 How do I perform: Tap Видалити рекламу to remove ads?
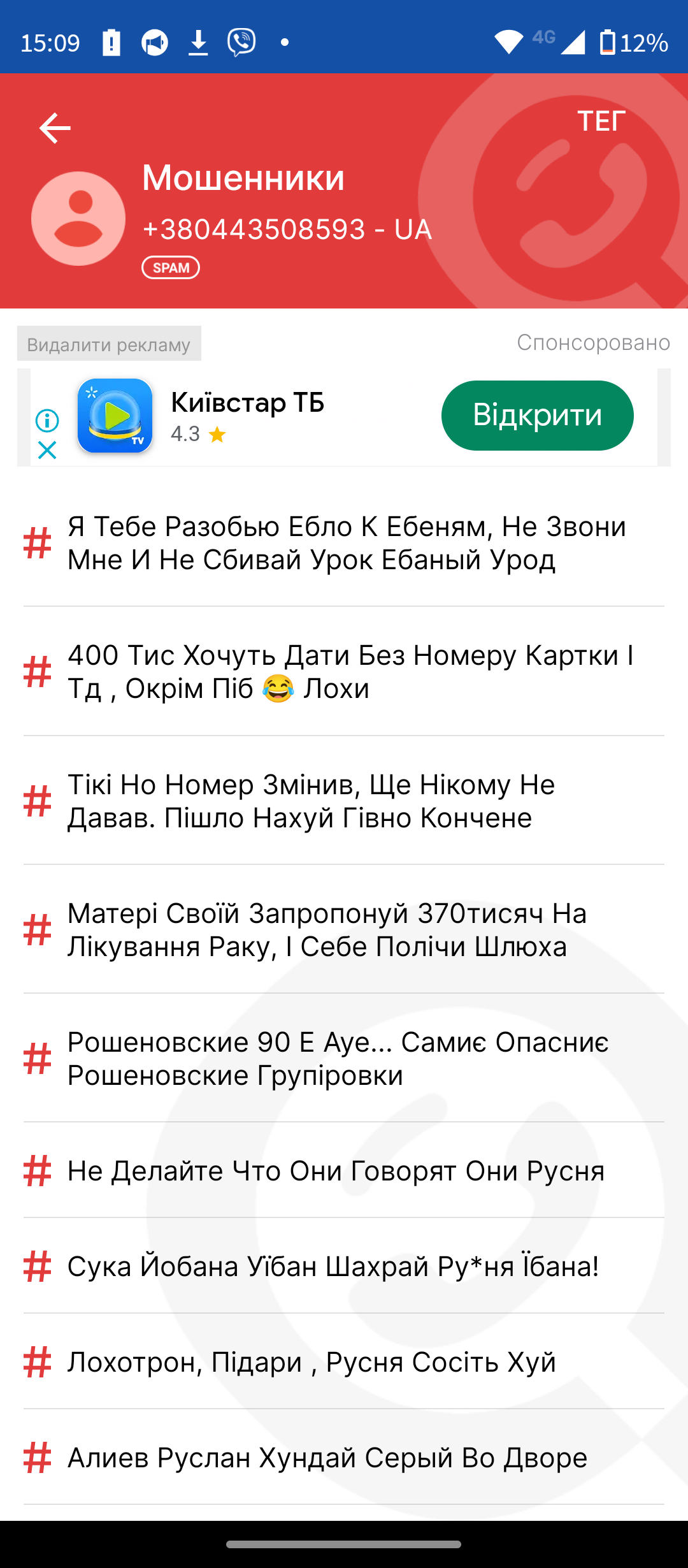pyautogui.click(x=109, y=344)
